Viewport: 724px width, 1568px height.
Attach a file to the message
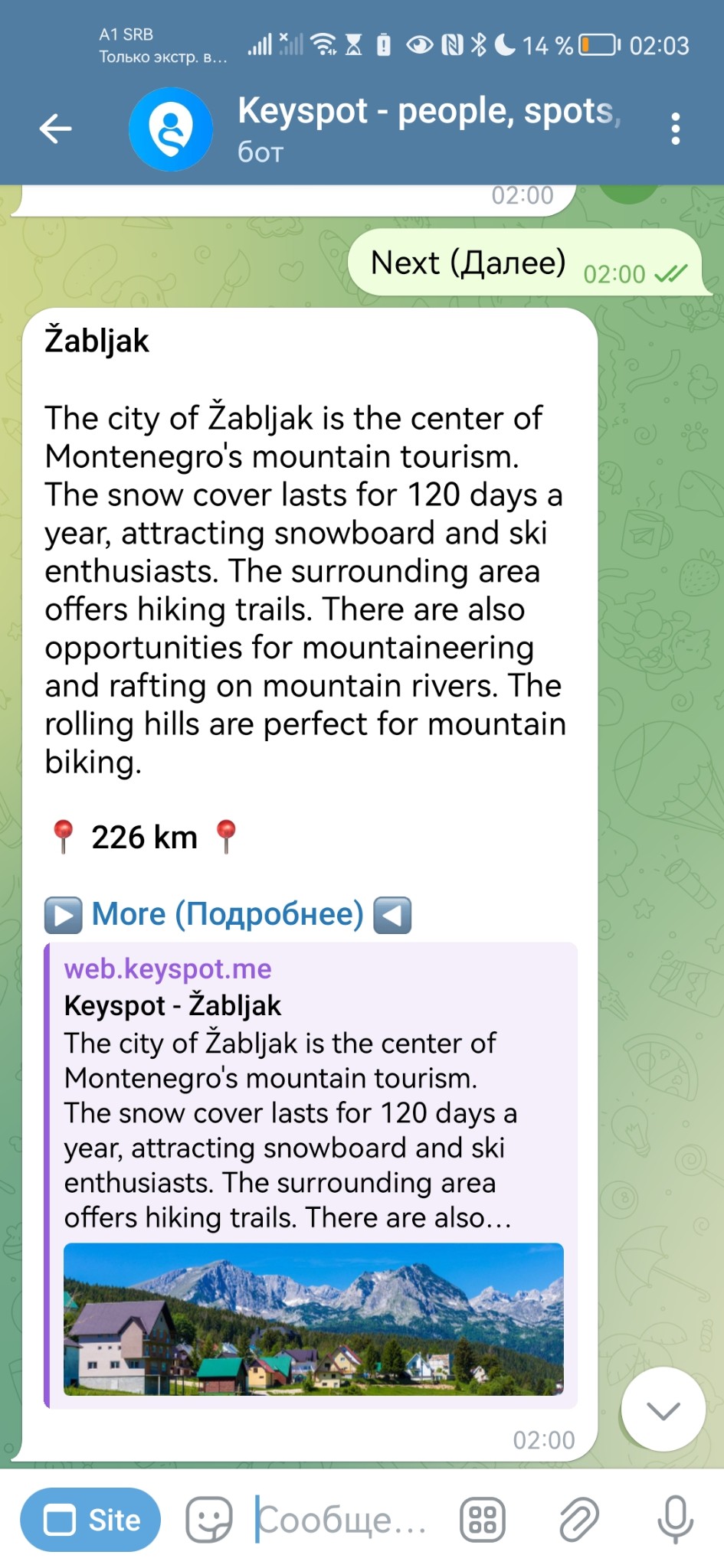pyautogui.click(x=578, y=1520)
